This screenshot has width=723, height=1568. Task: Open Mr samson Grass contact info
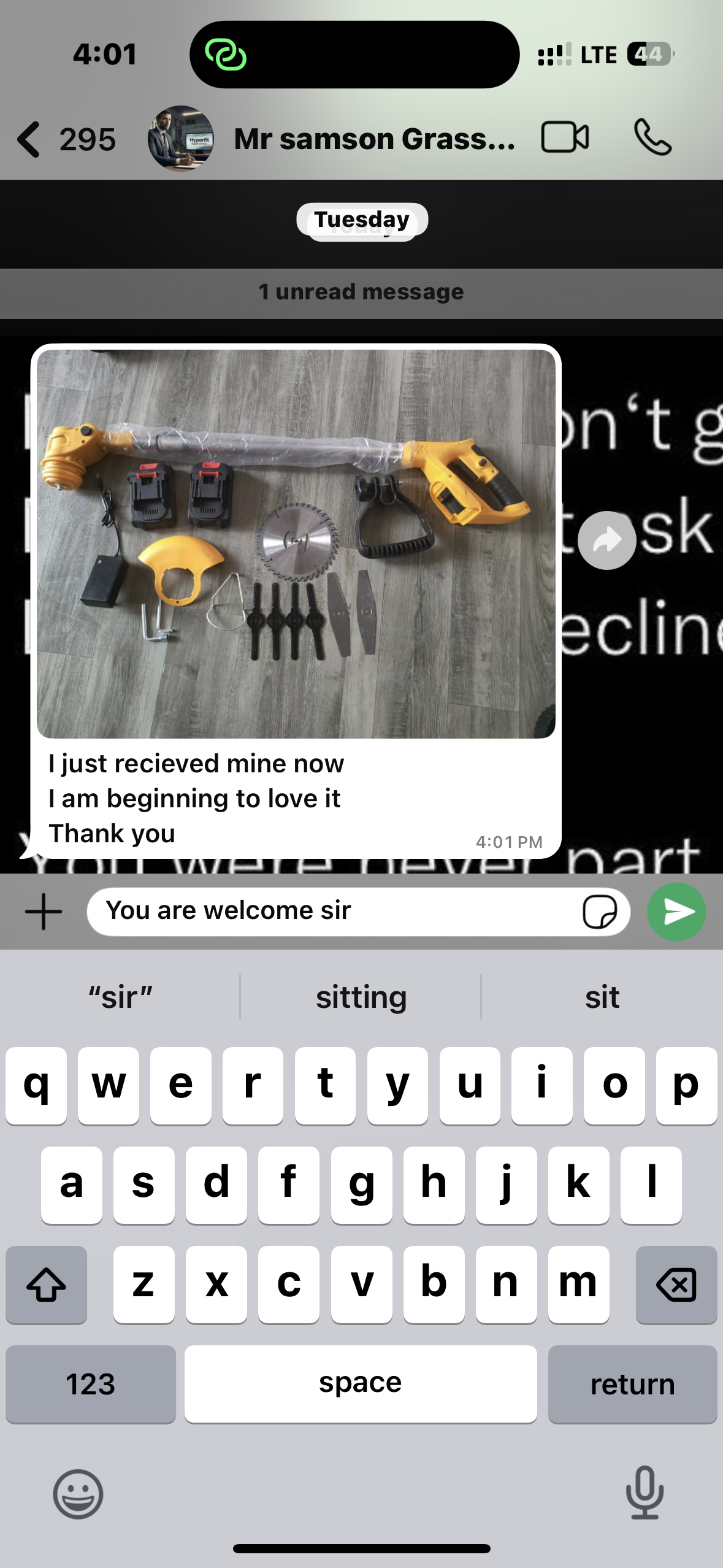374,139
